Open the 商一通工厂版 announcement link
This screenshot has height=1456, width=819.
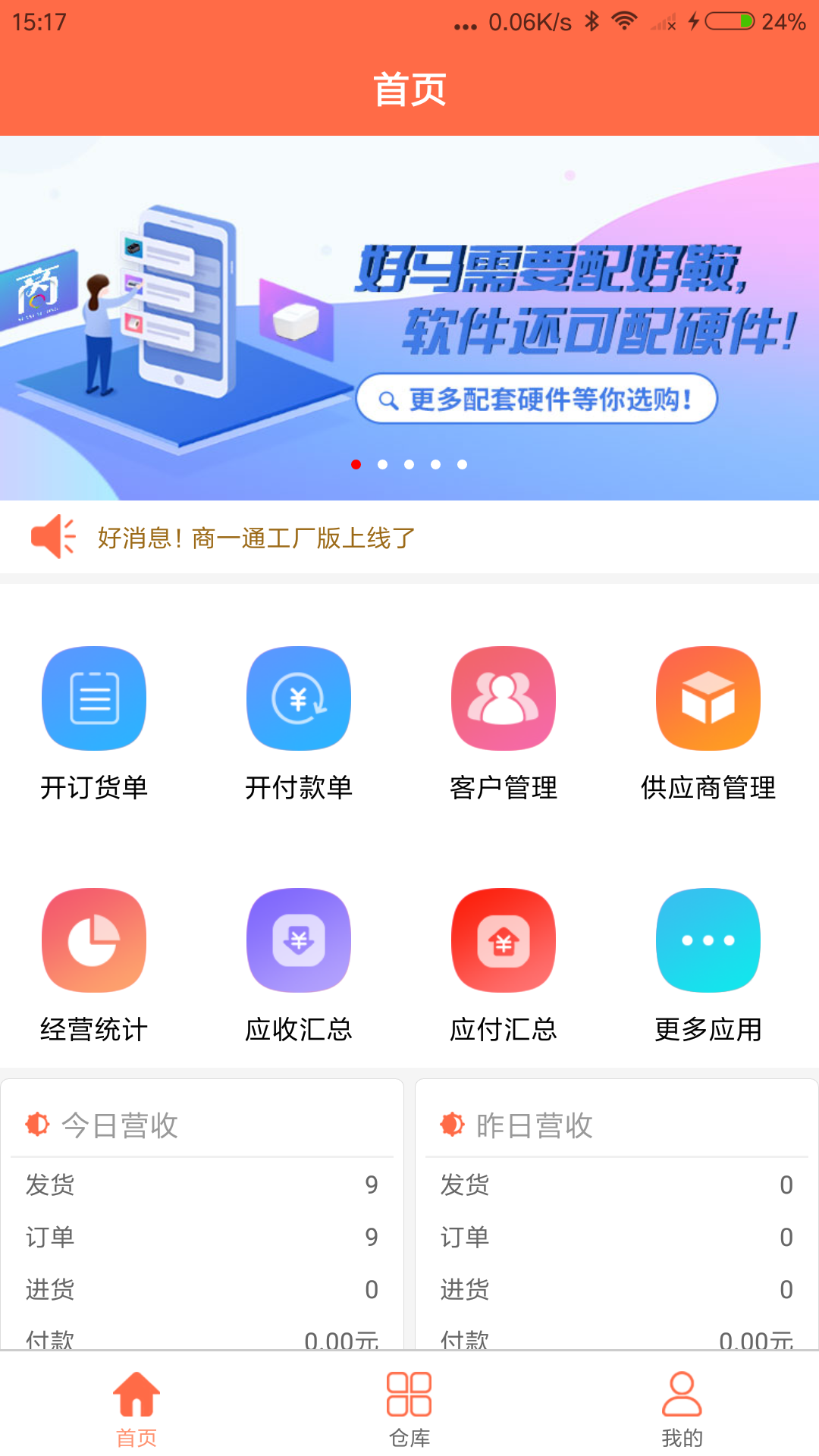[256, 538]
